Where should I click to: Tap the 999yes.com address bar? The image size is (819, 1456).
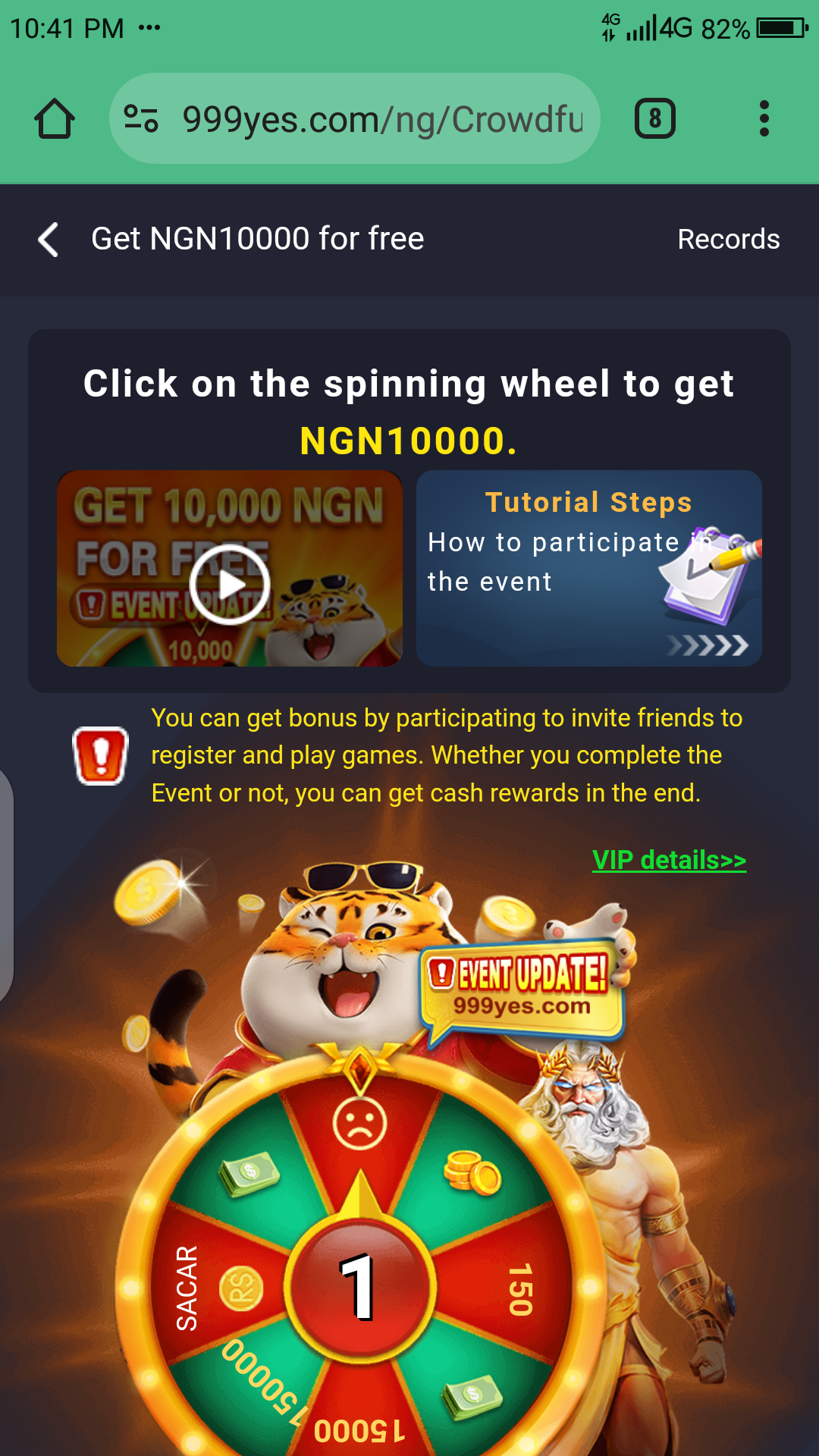tap(382, 119)
